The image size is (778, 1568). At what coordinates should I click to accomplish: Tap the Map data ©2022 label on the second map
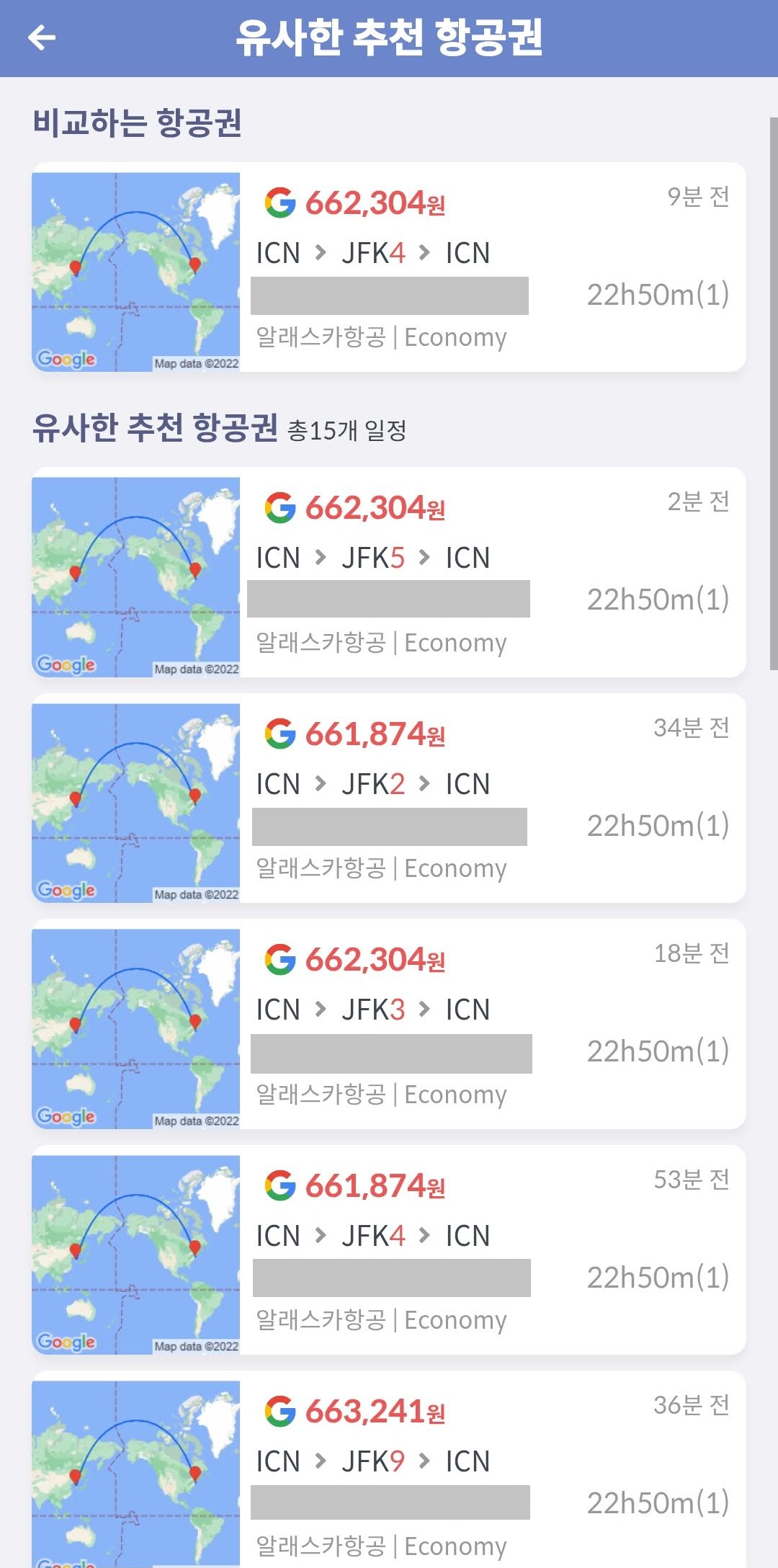click(x=196, y=667)
